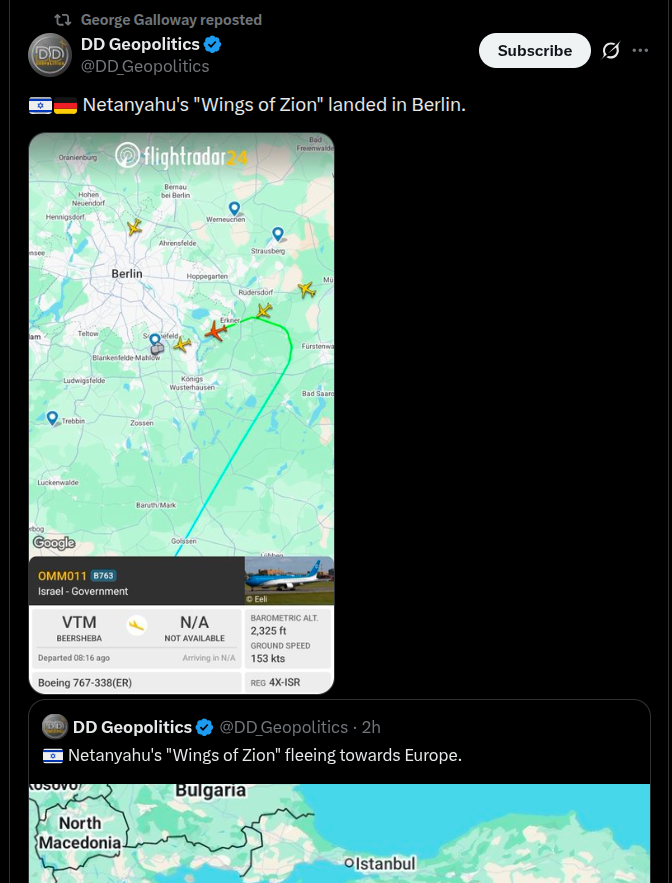
Task: Subscribe to DD Geopolitics
Action: click(x=535, y=51)
